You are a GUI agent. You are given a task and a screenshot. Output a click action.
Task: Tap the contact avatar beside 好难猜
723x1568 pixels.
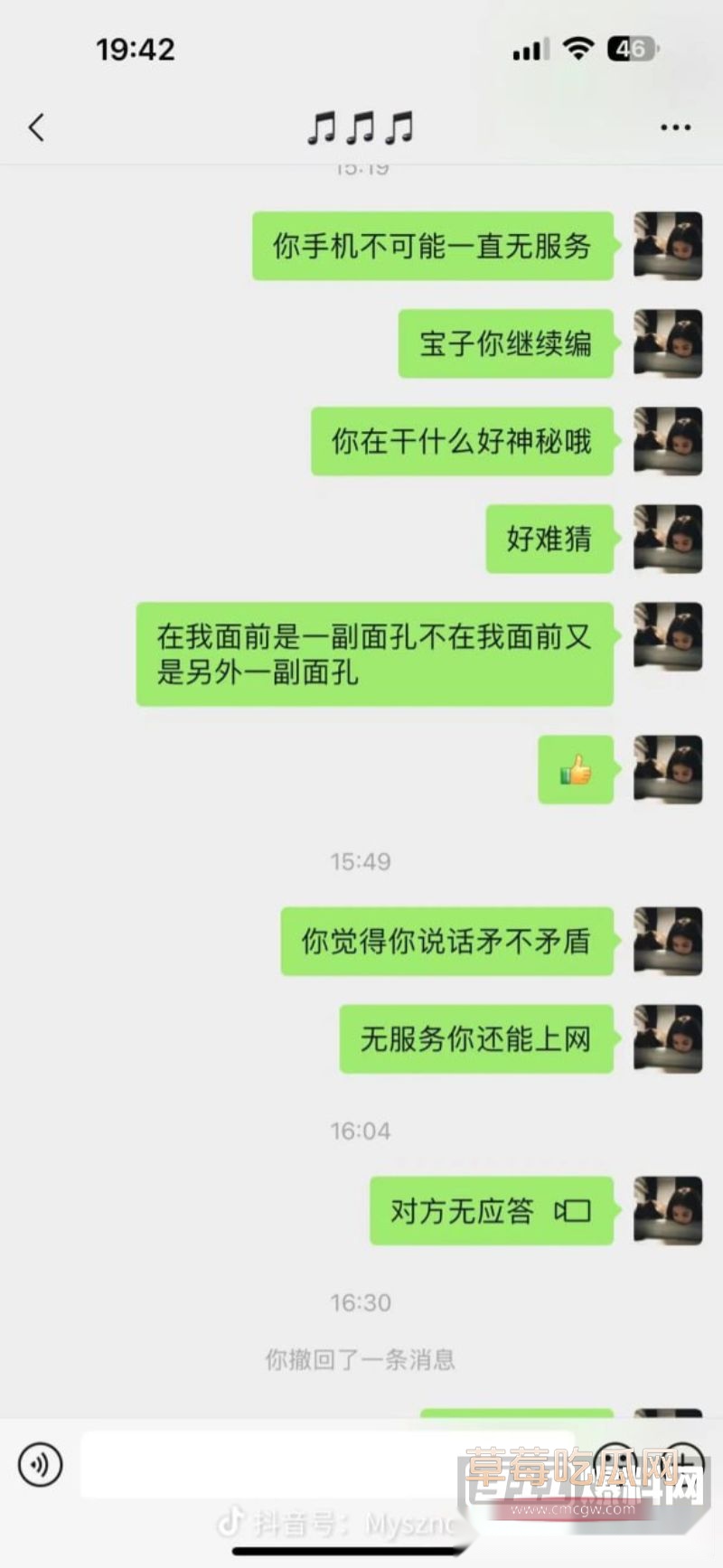click(667, 539)
